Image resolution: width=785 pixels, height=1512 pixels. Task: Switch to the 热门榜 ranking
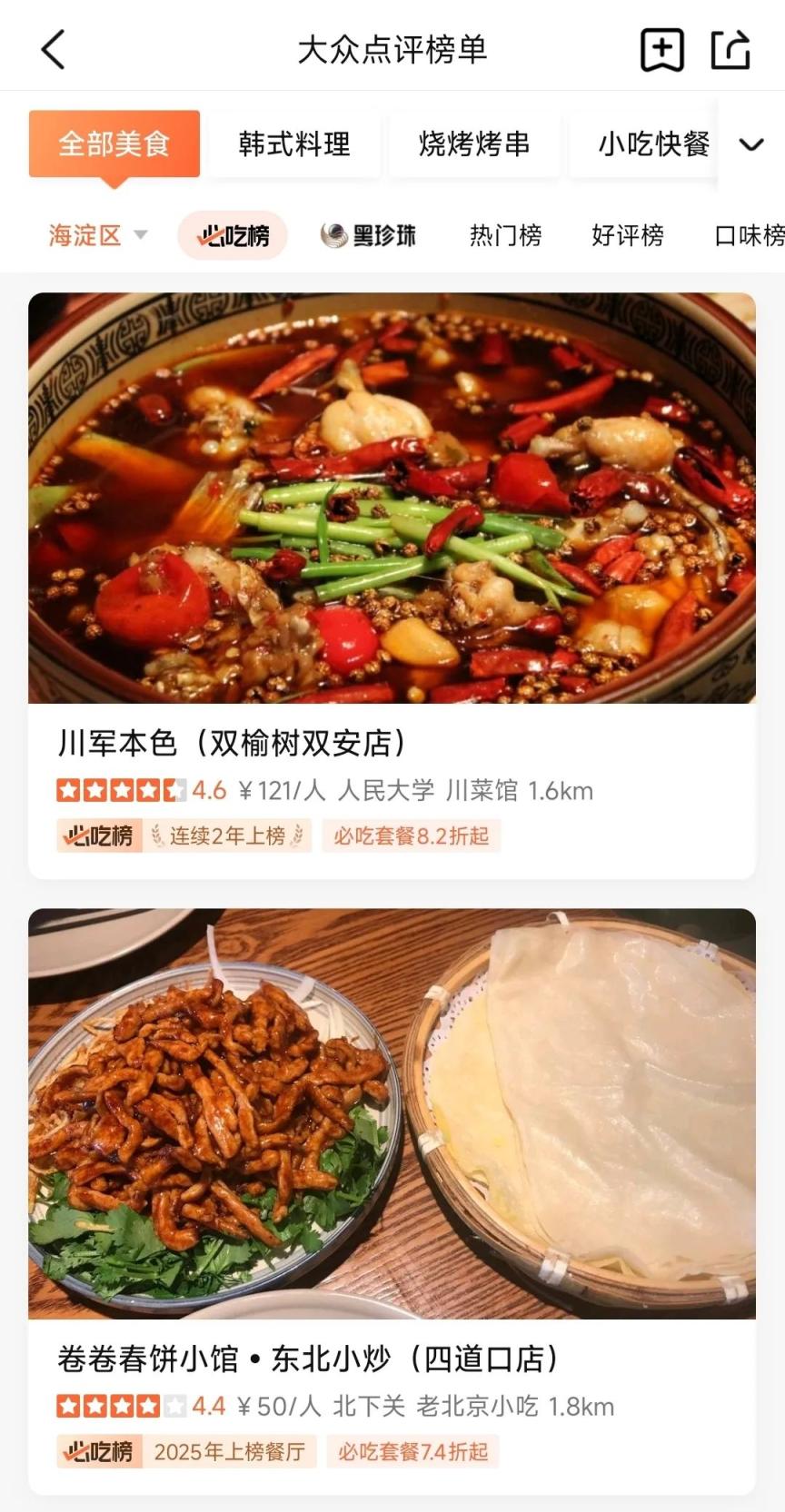click(x=505, y=236)
